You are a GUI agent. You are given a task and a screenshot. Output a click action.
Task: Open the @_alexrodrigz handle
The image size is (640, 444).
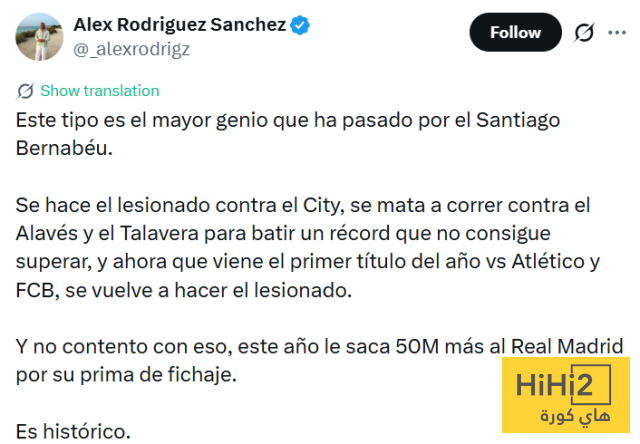point(132,48)
